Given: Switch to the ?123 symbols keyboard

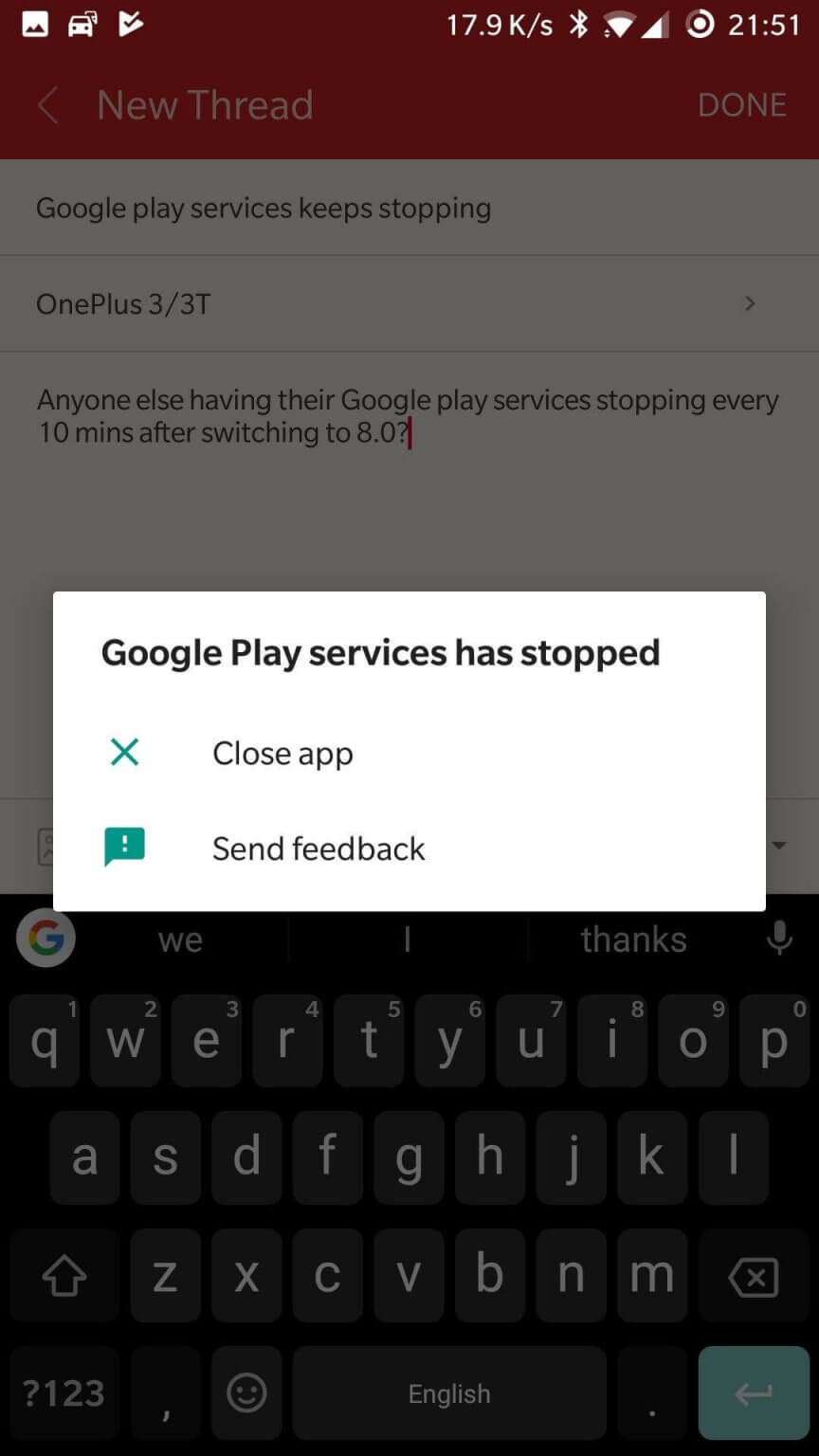Looking at the screenshot, I should (x=64, y=1393).
